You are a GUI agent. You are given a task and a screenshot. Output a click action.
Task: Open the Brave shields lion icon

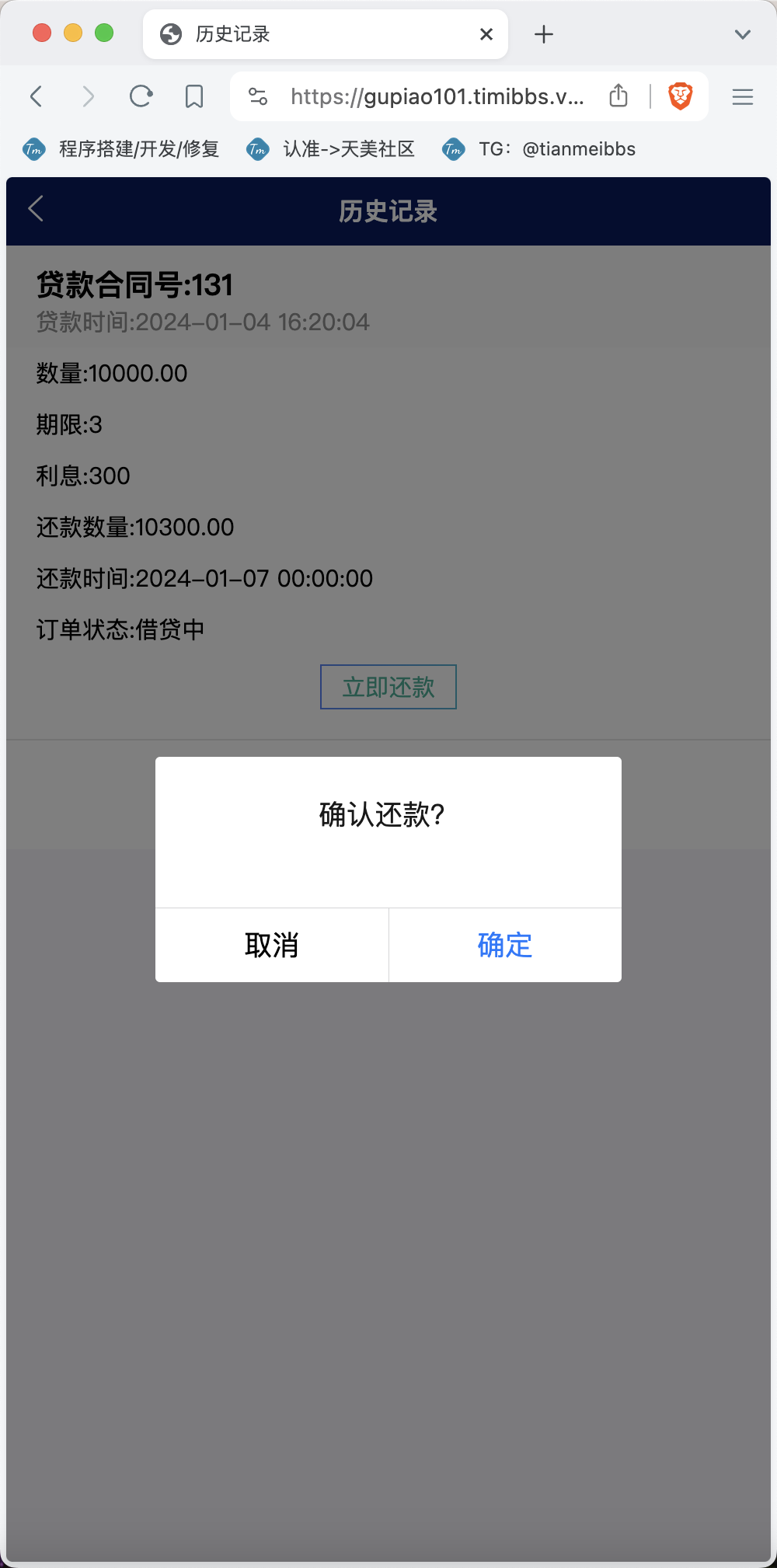pyautogui.click(x=681, y=96)
